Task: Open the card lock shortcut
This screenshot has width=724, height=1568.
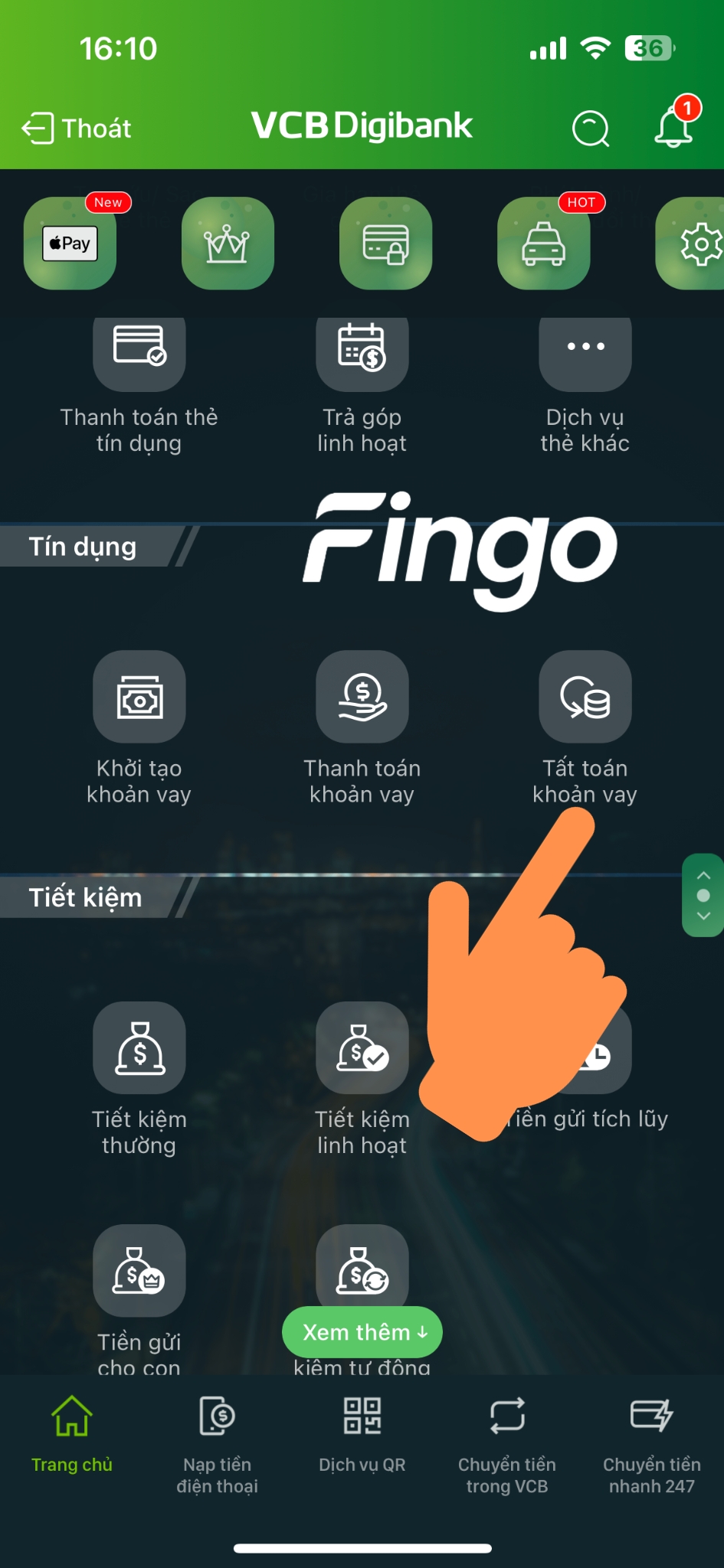Action: pos(385,243)
